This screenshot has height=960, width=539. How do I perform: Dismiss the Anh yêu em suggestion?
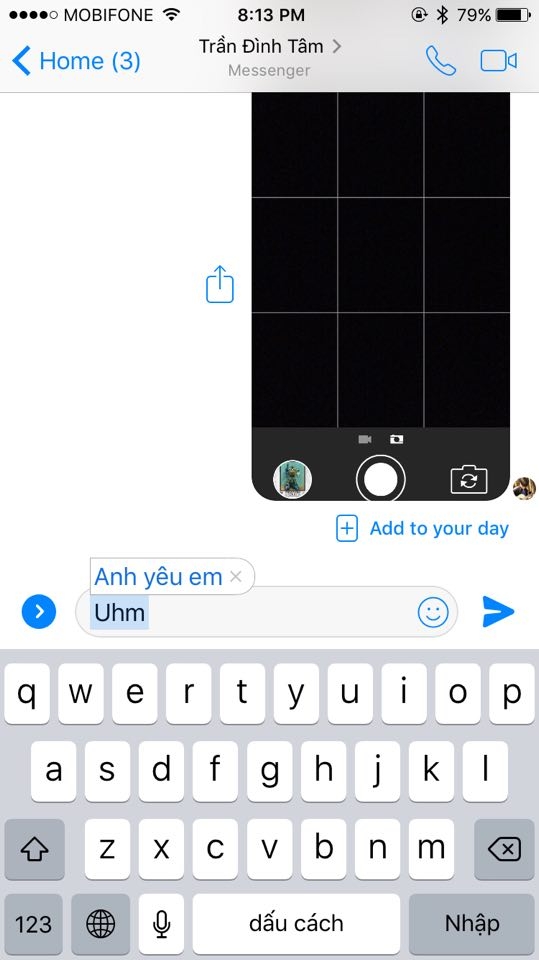pos(236,576)
